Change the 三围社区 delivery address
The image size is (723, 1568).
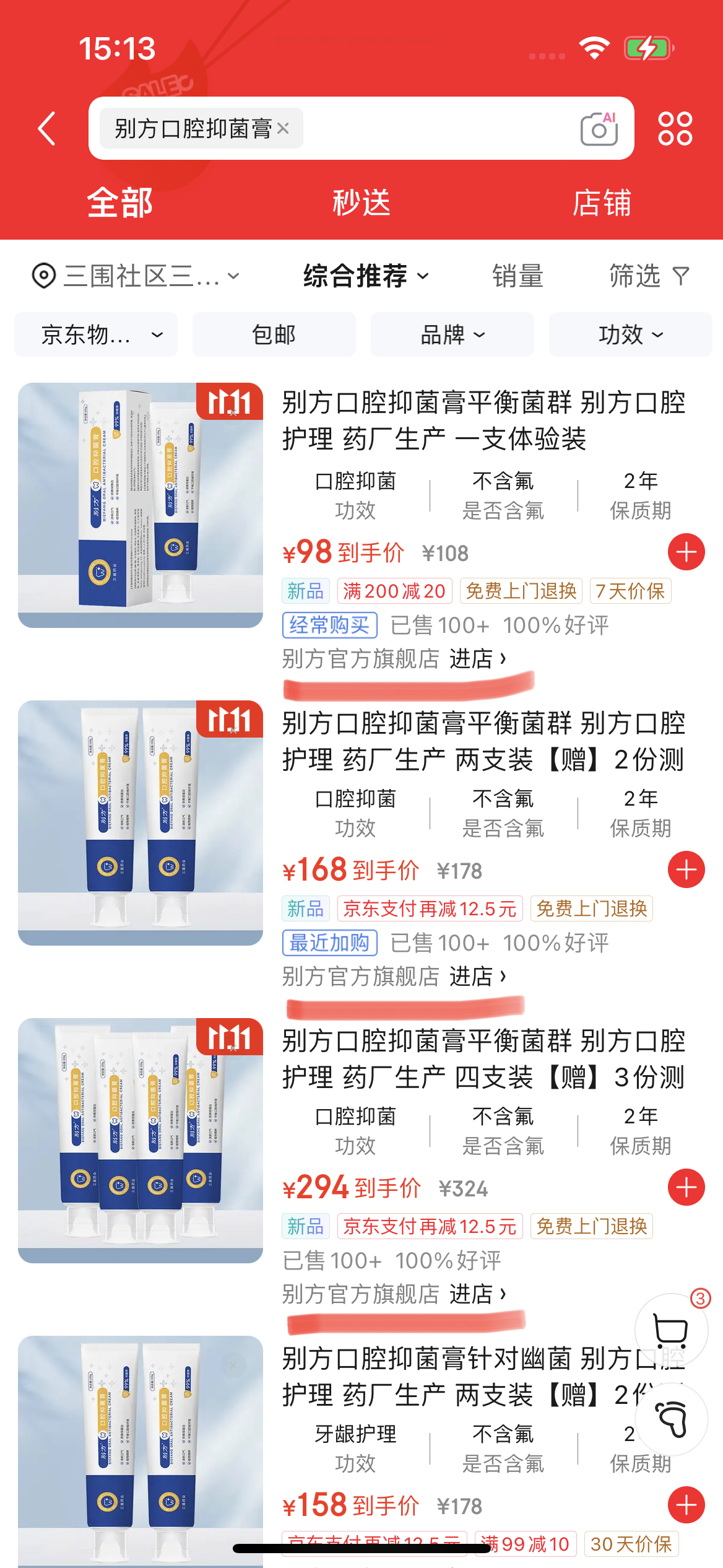(136, 276)
